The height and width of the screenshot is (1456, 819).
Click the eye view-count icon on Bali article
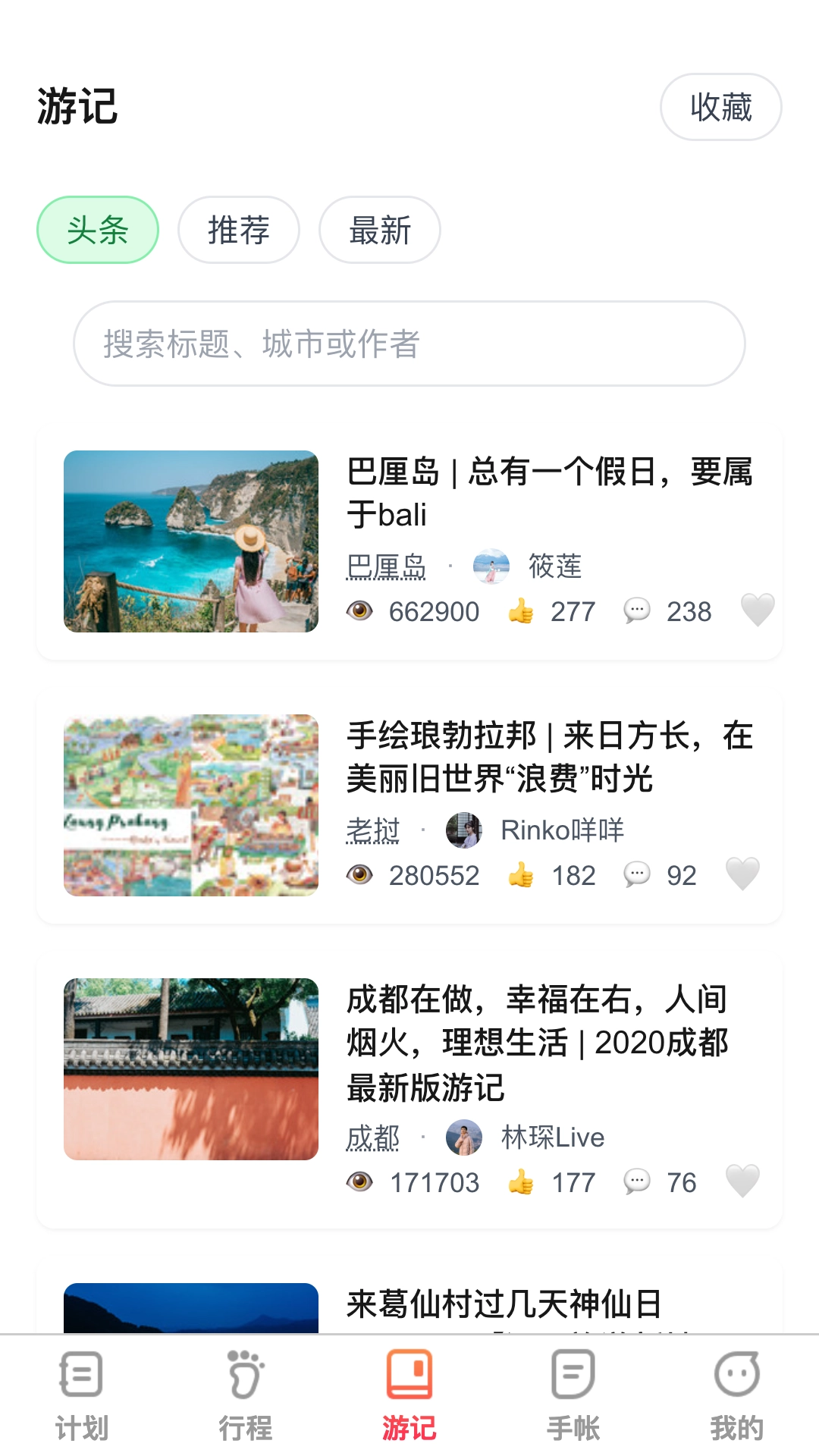tap(362, 611)
